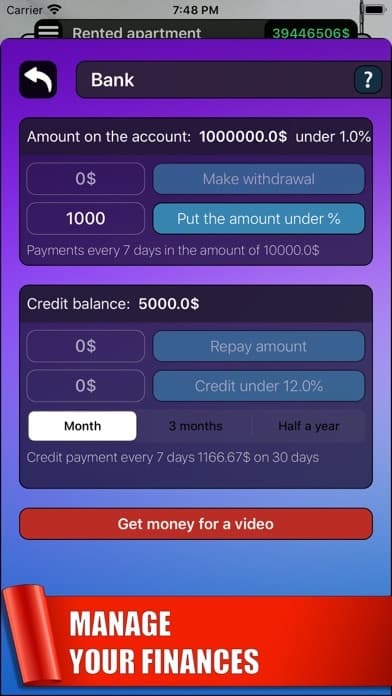
Task: Tap the Repay amount button
Action: click(x=259, y=346)
